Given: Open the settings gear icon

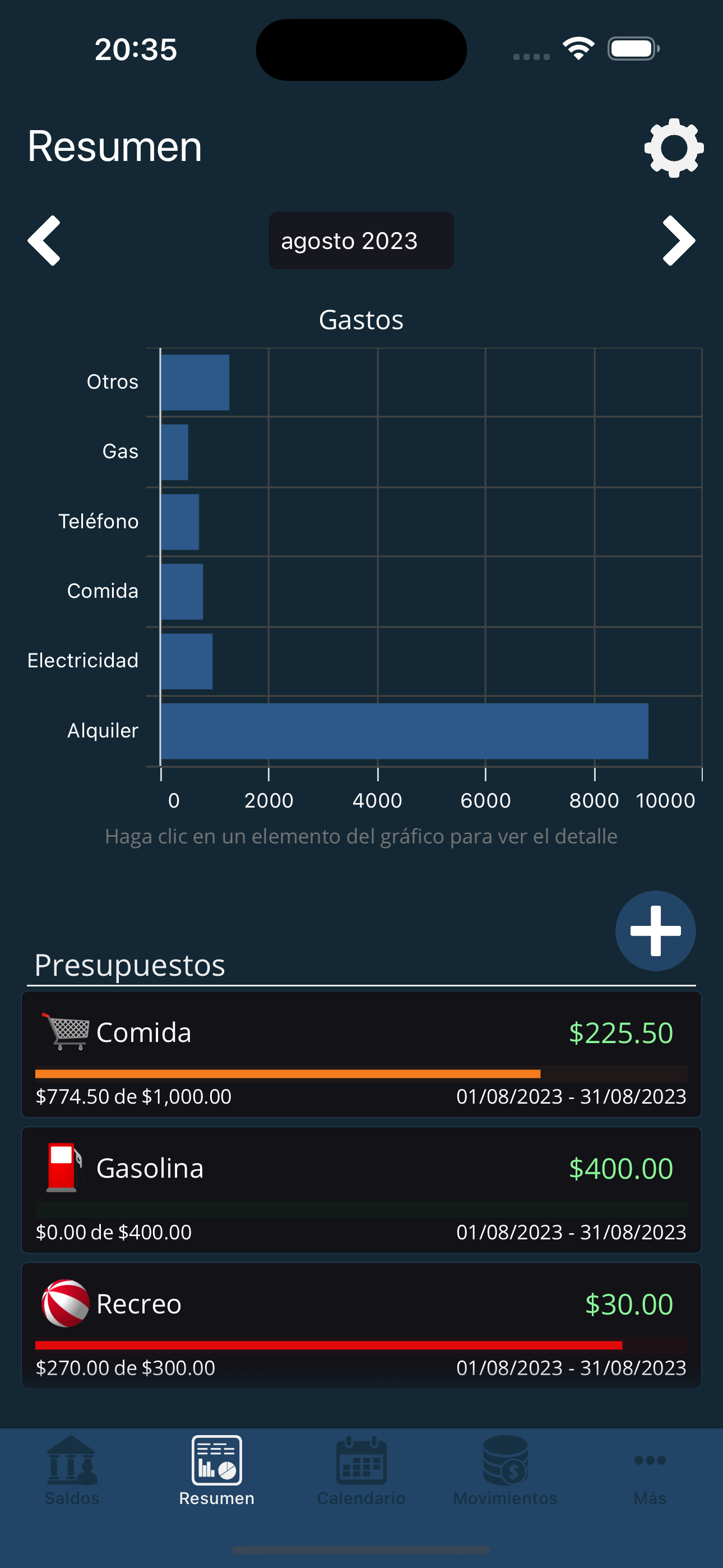Looking at the screenshot, I should [674, 148].
